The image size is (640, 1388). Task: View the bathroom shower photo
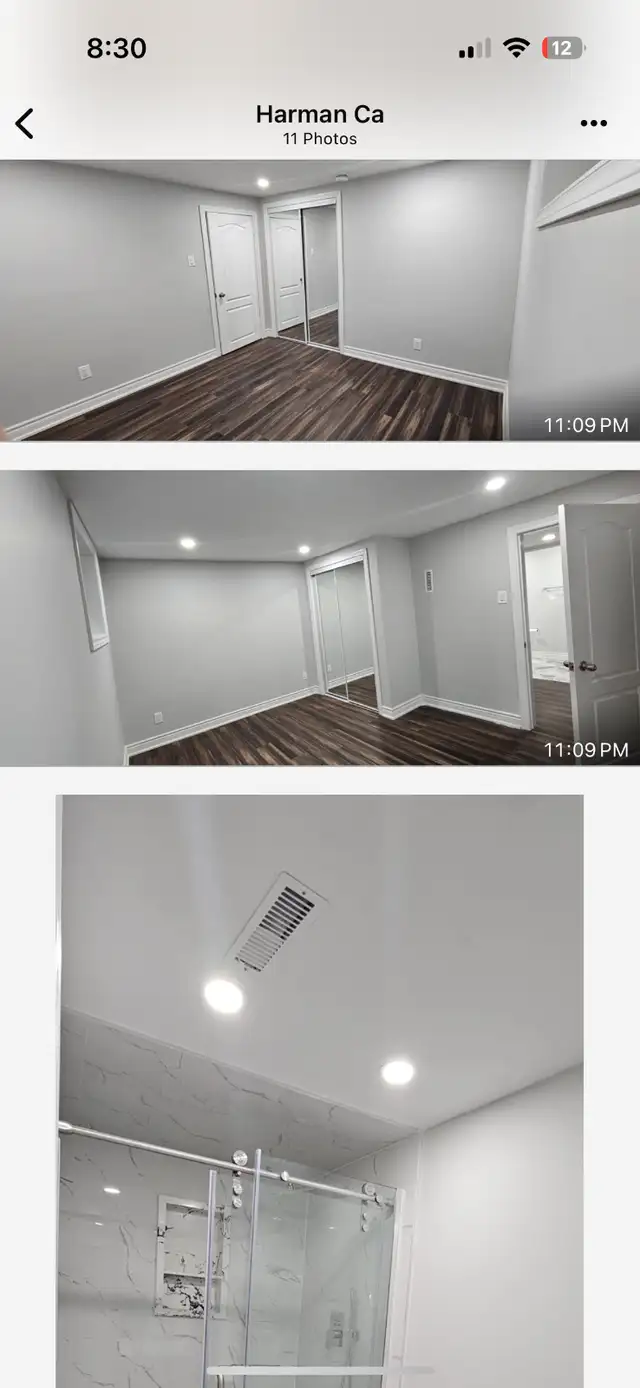click(x=320, y=1090)
